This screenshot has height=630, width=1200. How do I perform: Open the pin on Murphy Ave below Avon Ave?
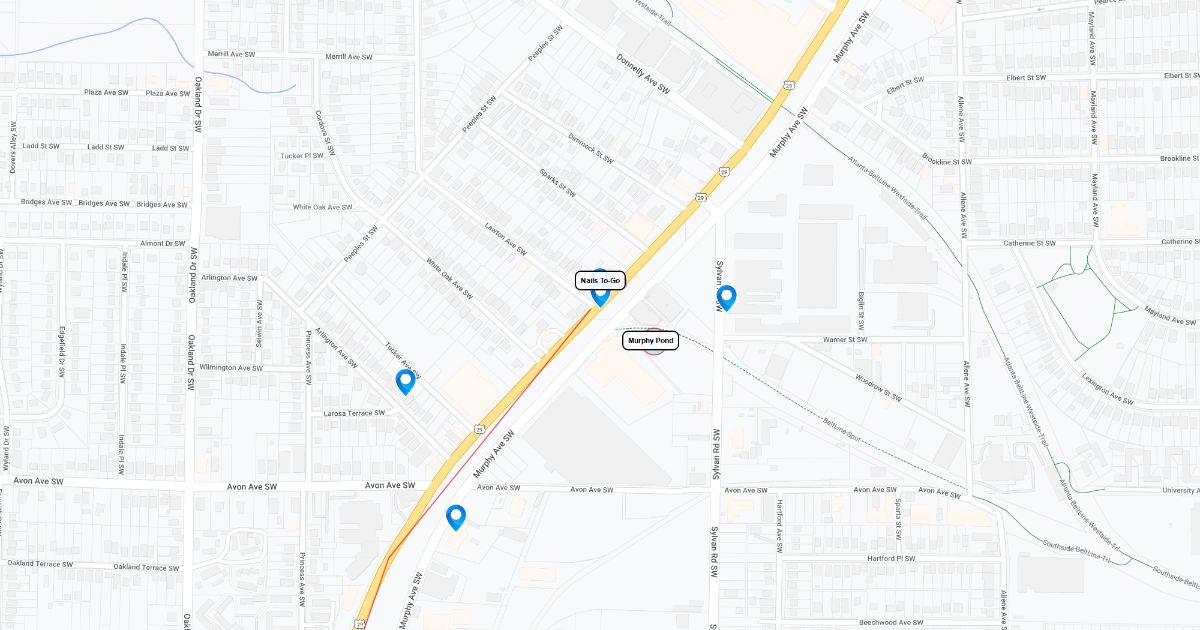(456, 517)
